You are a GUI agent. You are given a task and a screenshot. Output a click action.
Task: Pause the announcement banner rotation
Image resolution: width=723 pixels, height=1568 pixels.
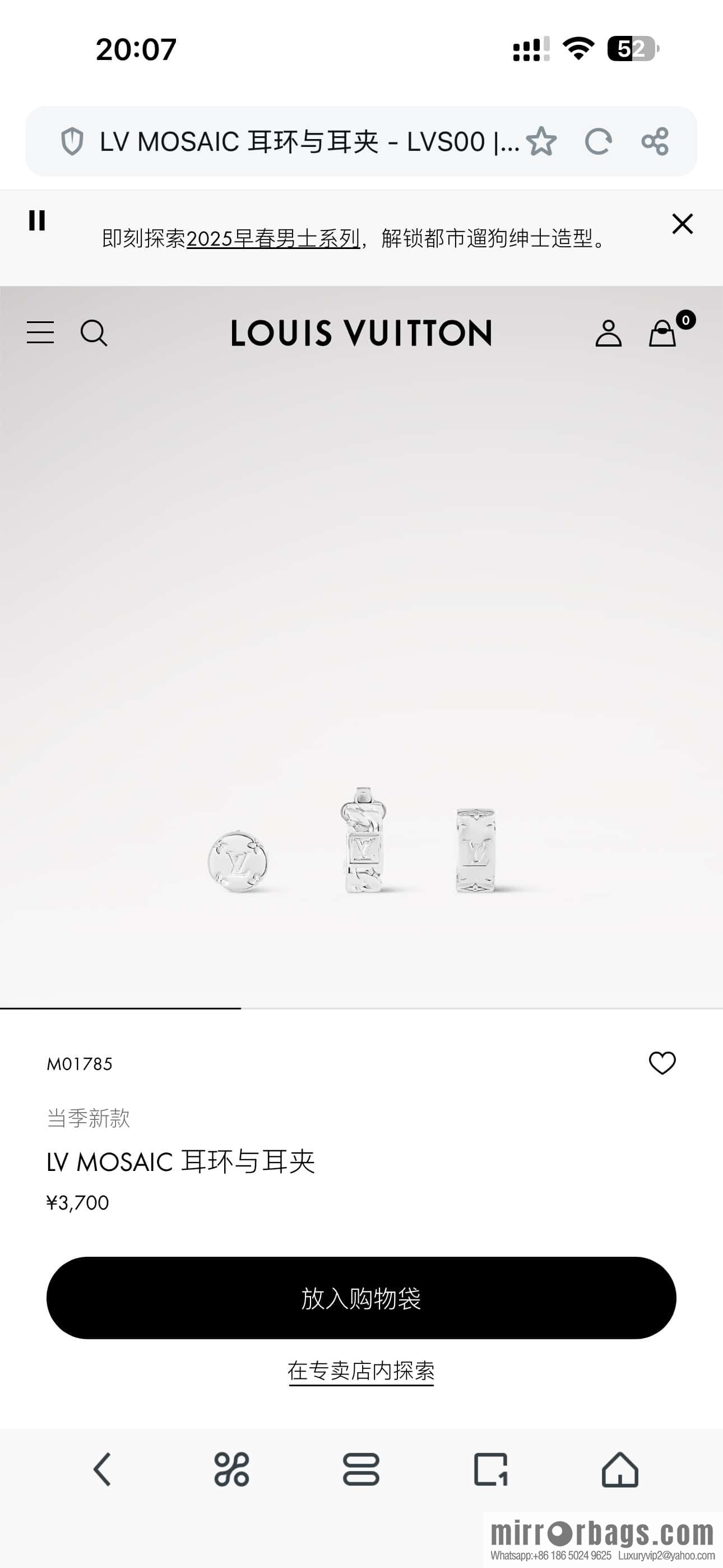37,220
